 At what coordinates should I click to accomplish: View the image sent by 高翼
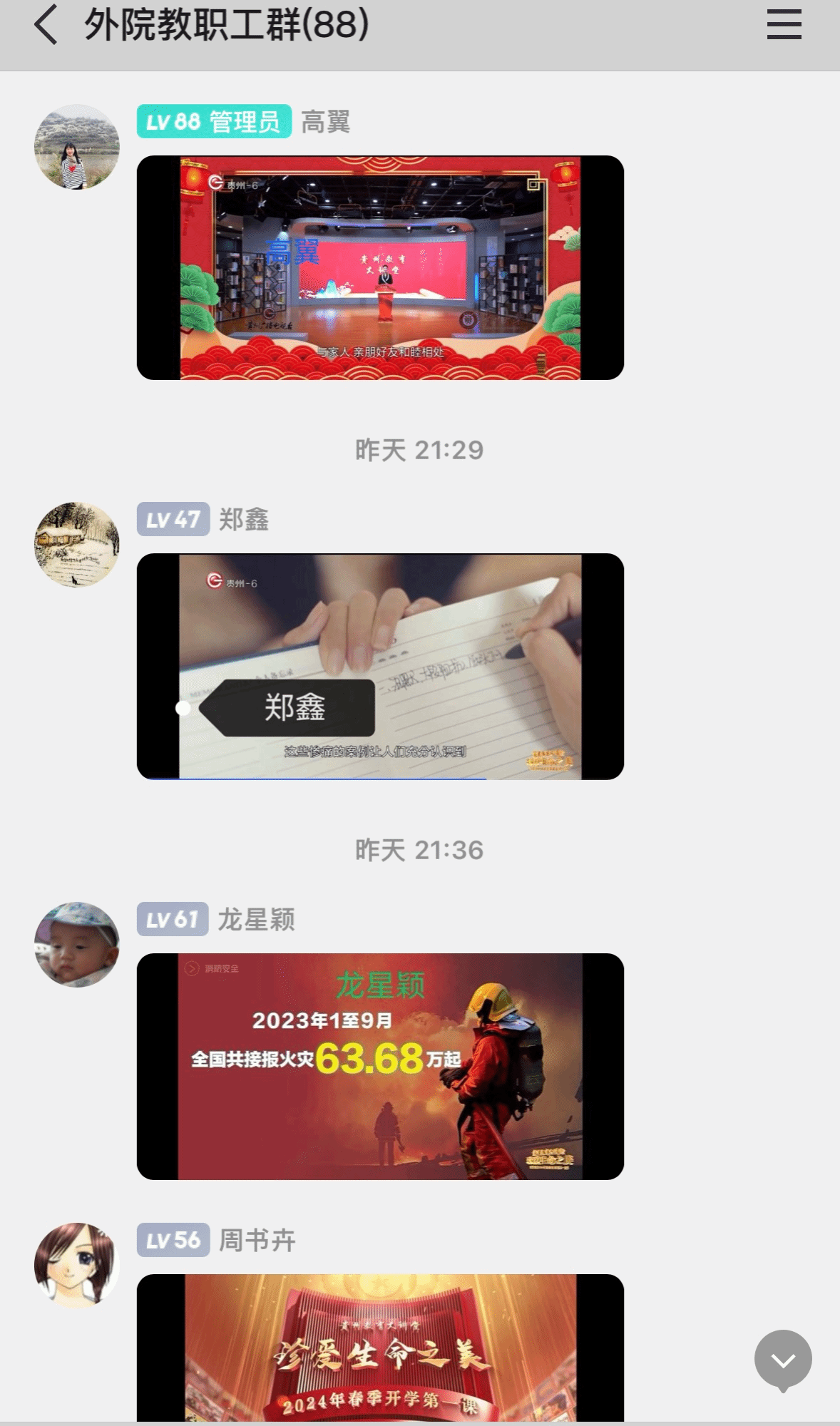tap(380, 267)
